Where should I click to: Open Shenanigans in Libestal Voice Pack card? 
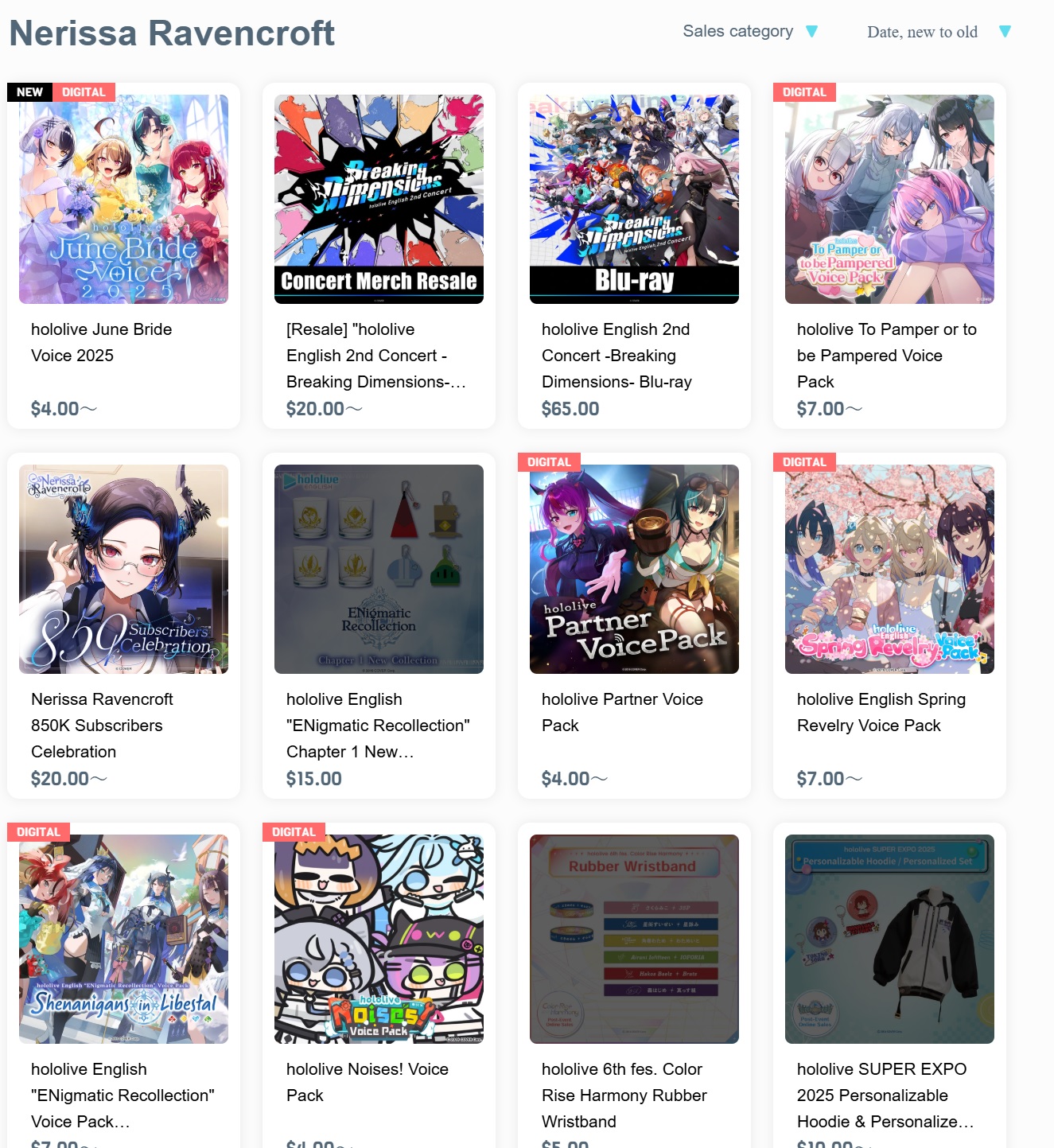point(123,940)
